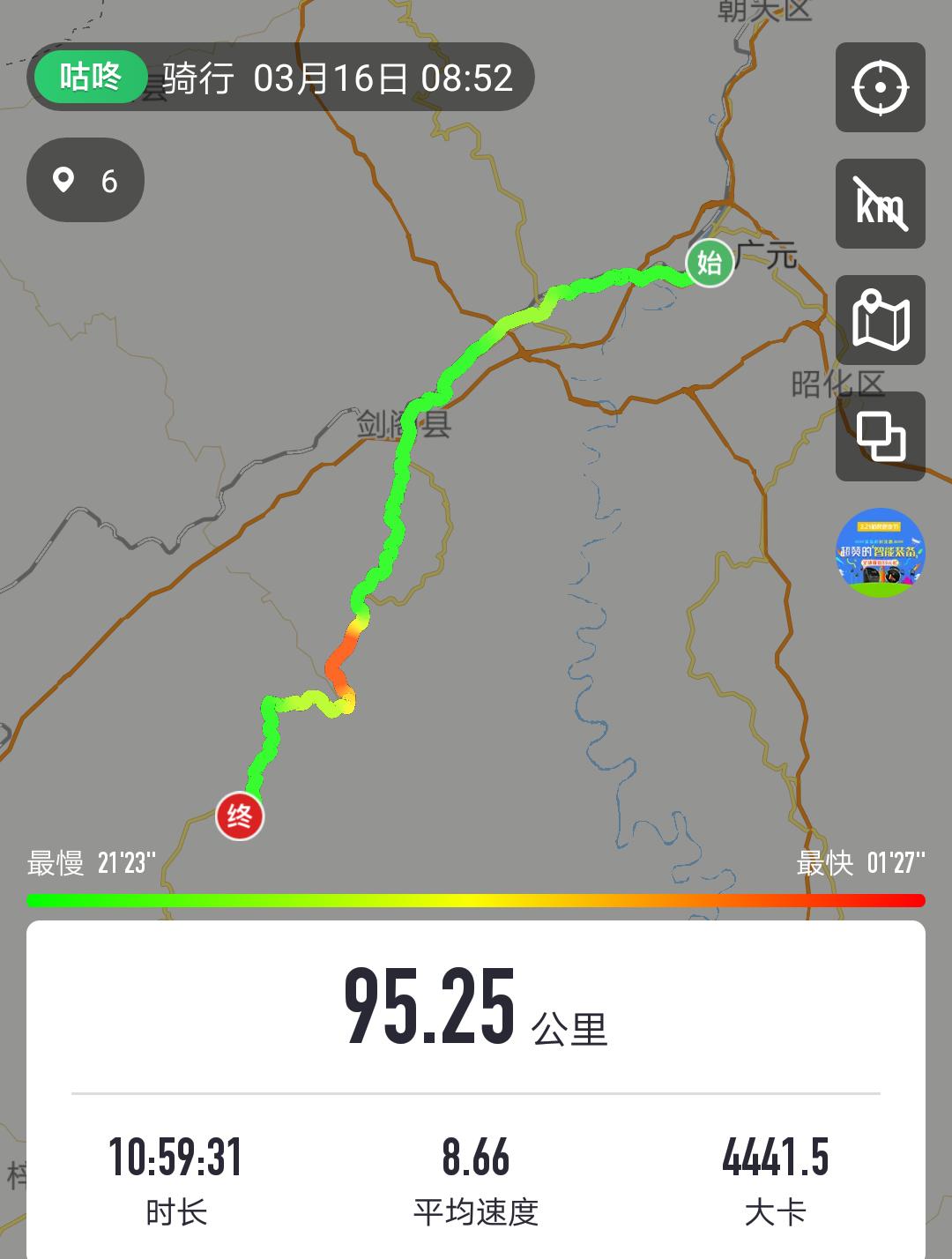Open the smart gear promotion banner

[880, 553]
